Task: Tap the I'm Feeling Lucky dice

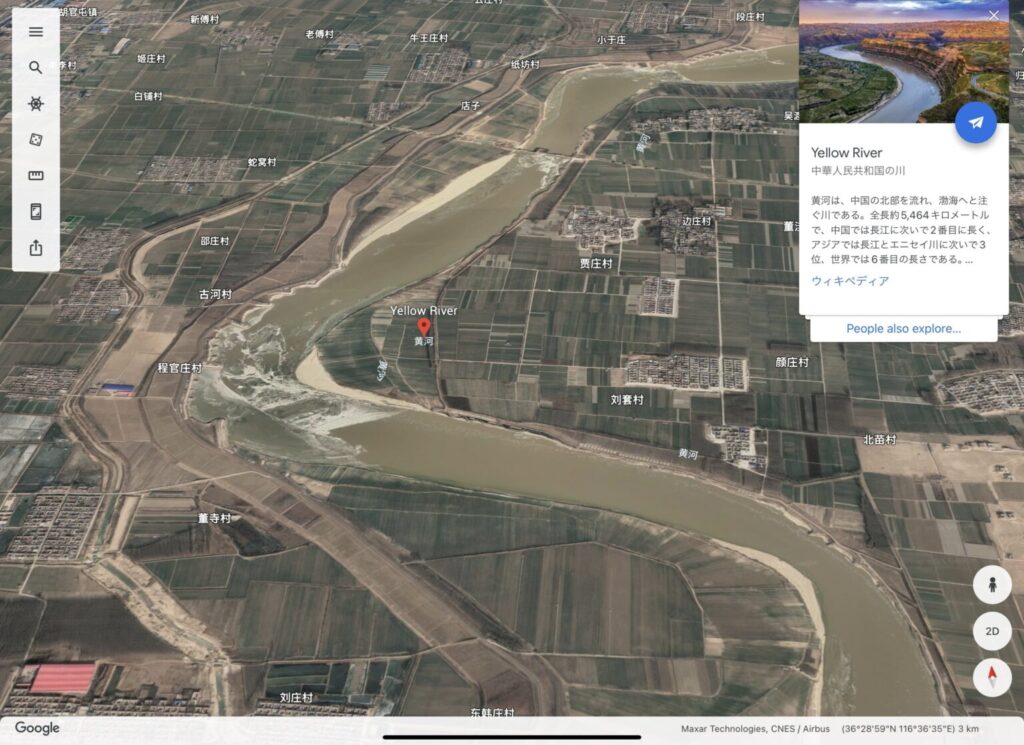Action: tap(36, 140)
